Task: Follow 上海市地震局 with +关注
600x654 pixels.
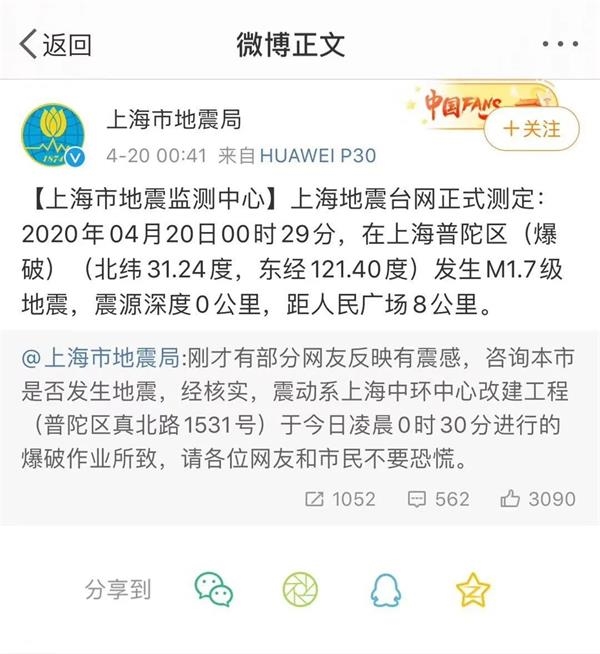Action: click(x=530, y=129)
